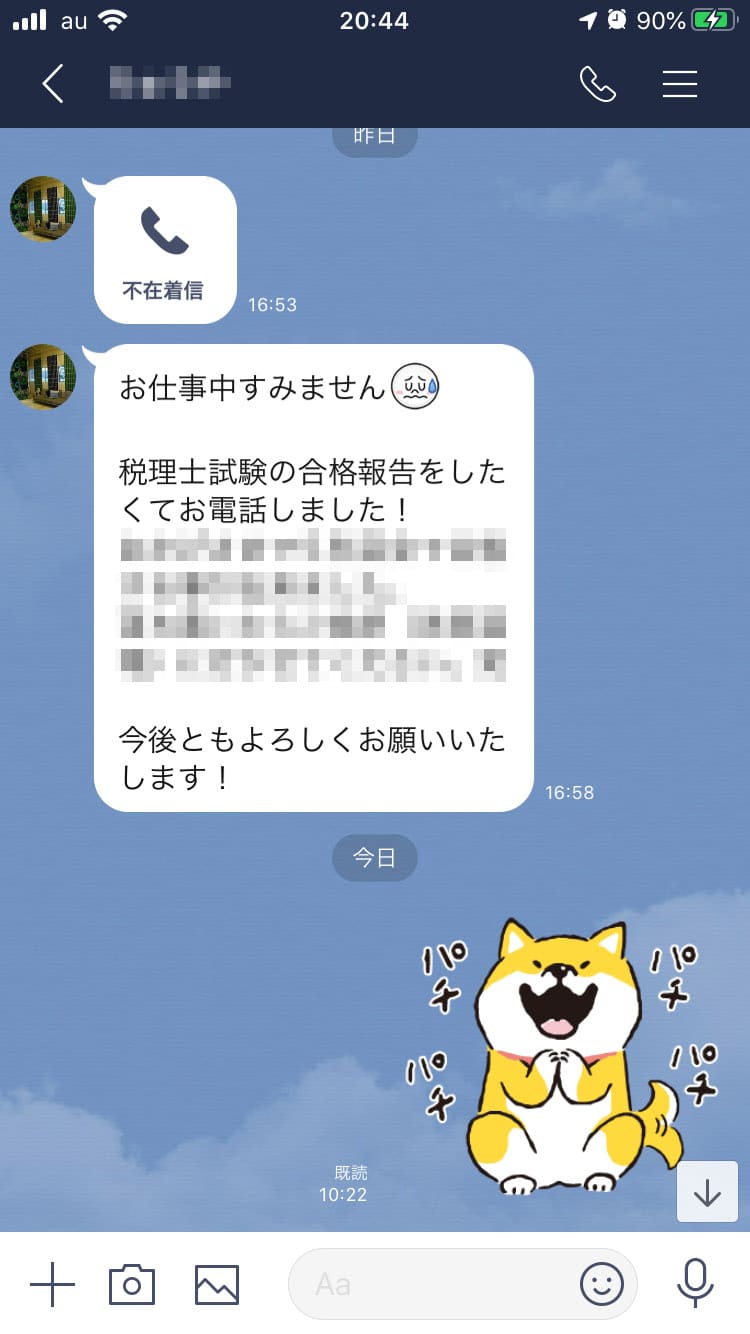Open sender's profile picture beside the 16:58 message
Image resolution: width=750 pixels, height=1334 pixels.
pos(43,377)
